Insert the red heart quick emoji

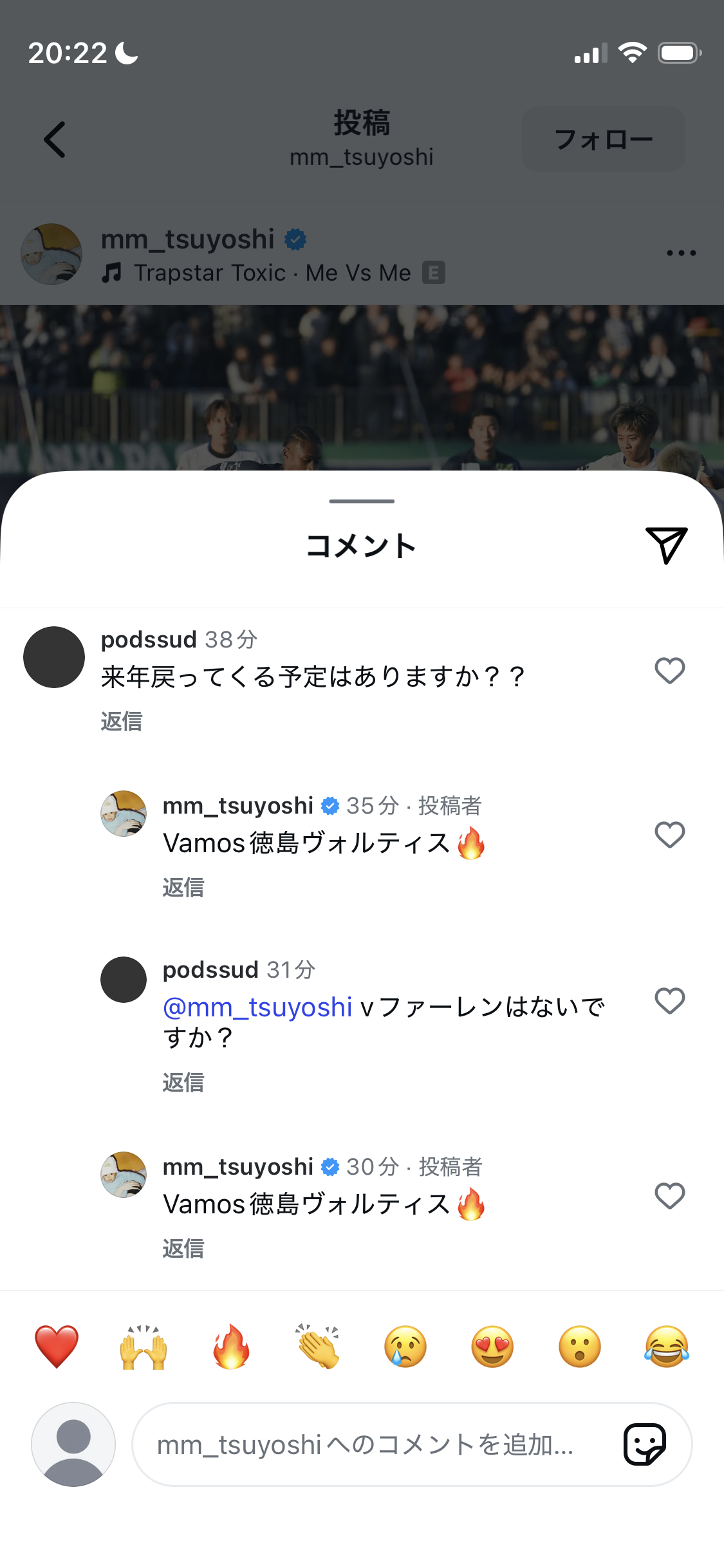tap(57, 1347)
